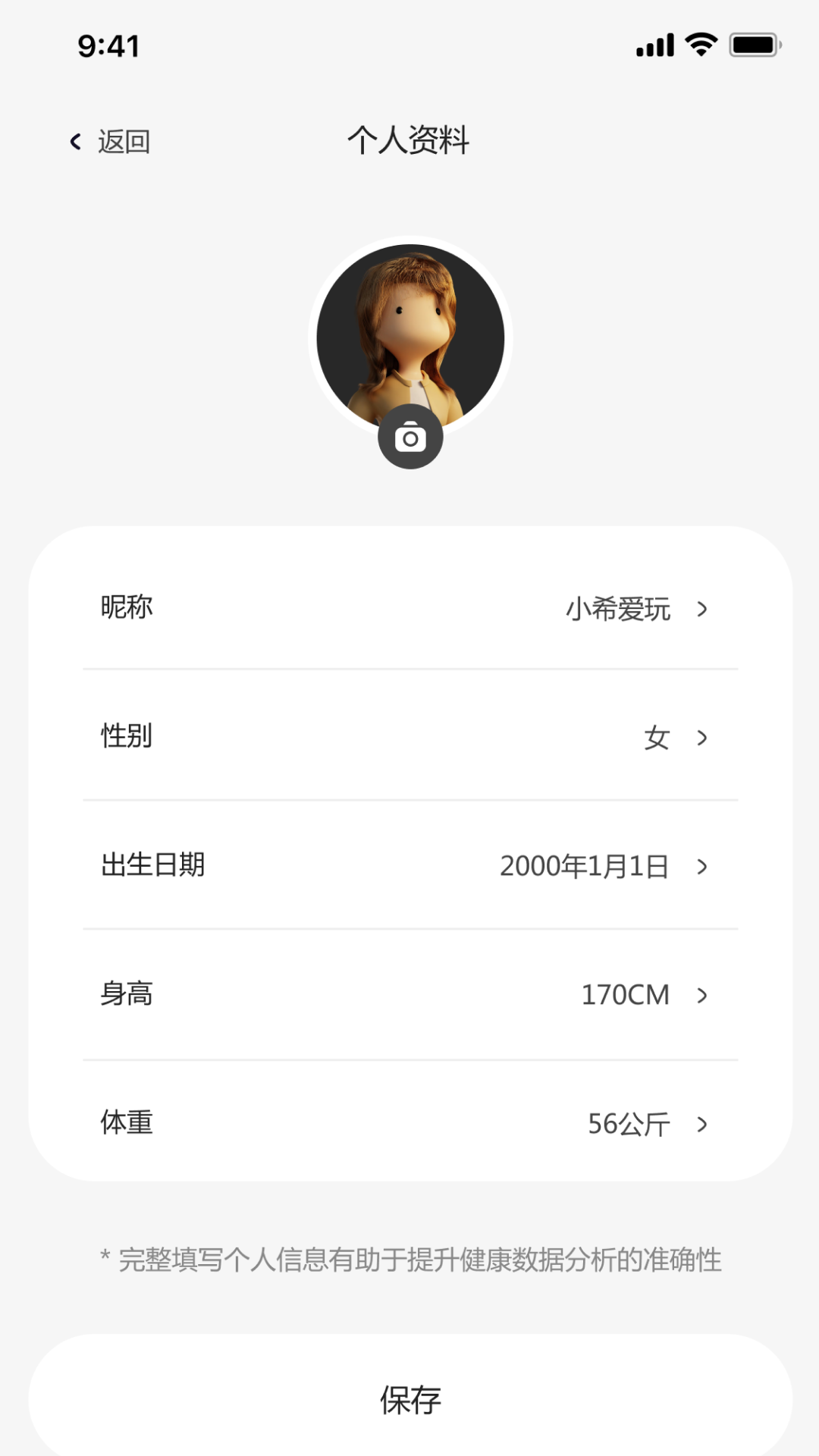Open the 昵称 nickname editing row
This screenshot has width=819, height=1456.
point(409,608)
